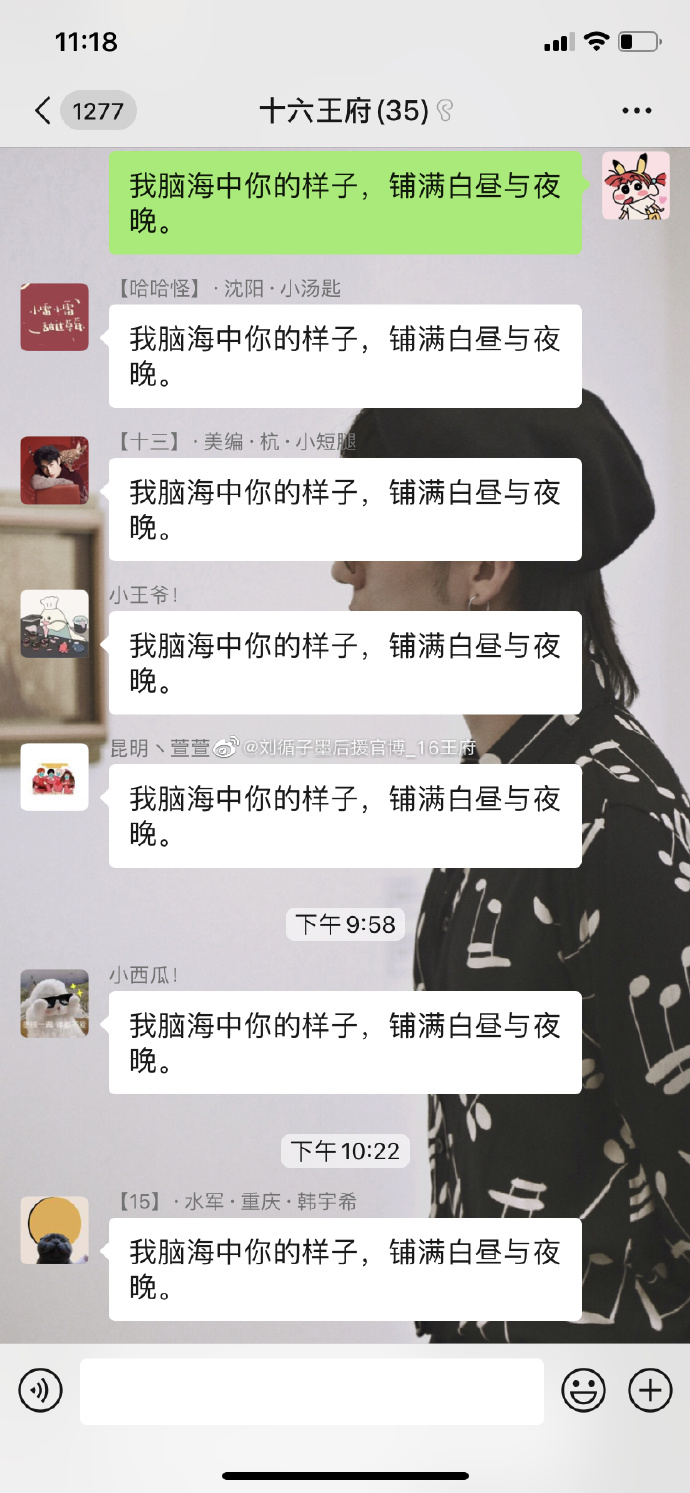The image size is (690, 1493).
Task: Switch to voice message input
Action: (41, 1390)
